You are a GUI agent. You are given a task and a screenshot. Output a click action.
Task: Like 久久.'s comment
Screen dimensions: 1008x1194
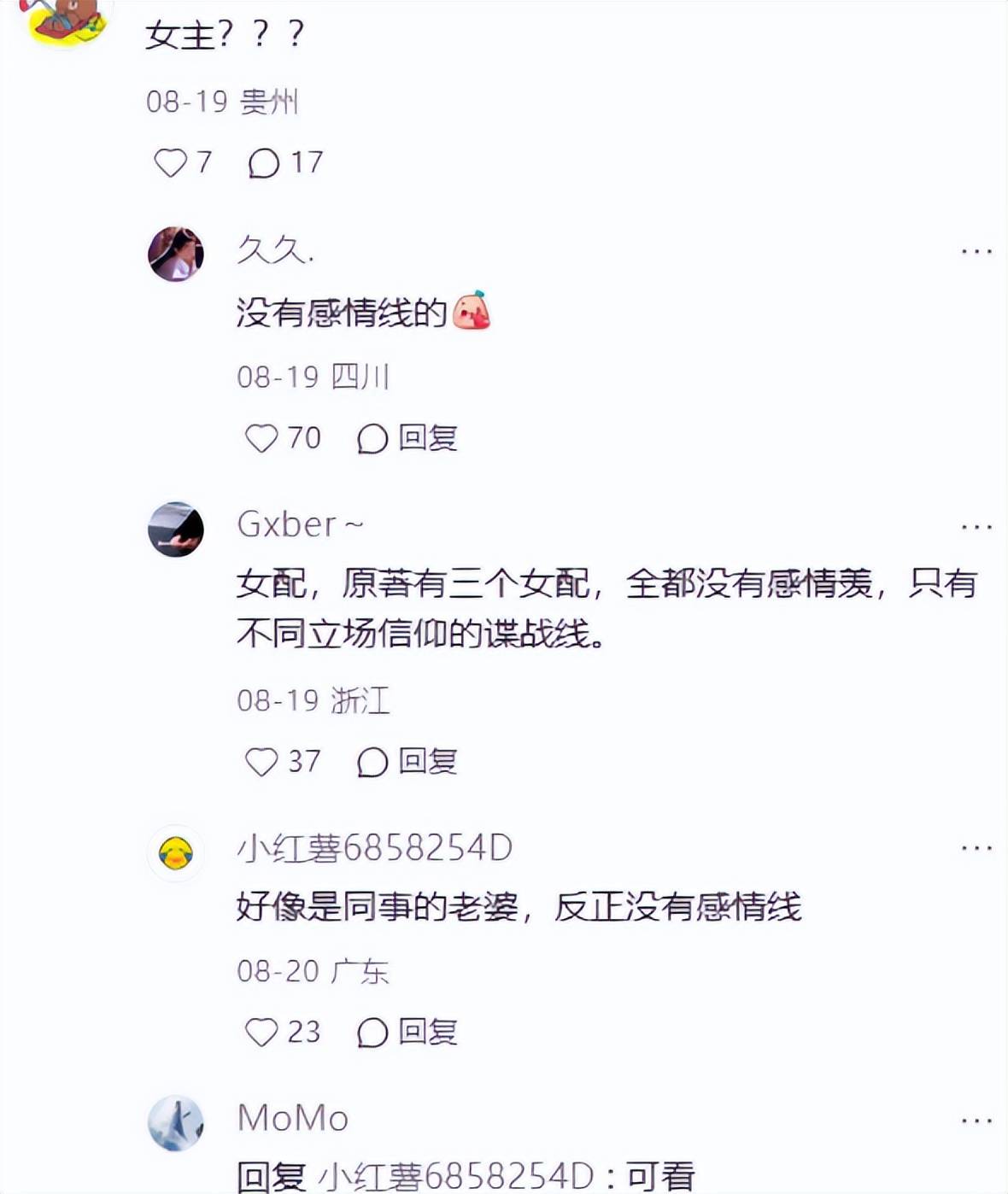pos(261,438)
